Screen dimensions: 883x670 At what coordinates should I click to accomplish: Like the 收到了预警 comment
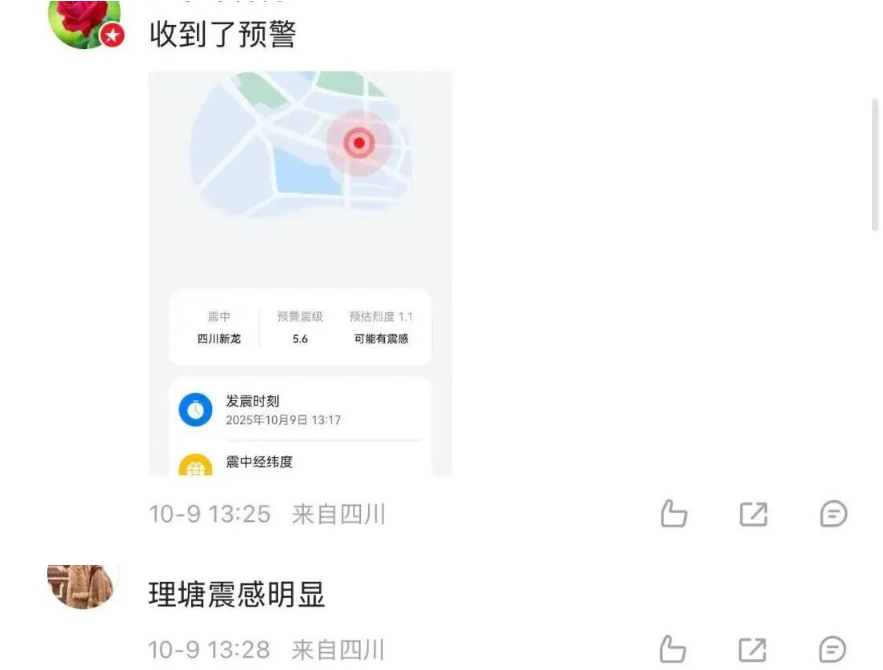(x=674, y=514)
